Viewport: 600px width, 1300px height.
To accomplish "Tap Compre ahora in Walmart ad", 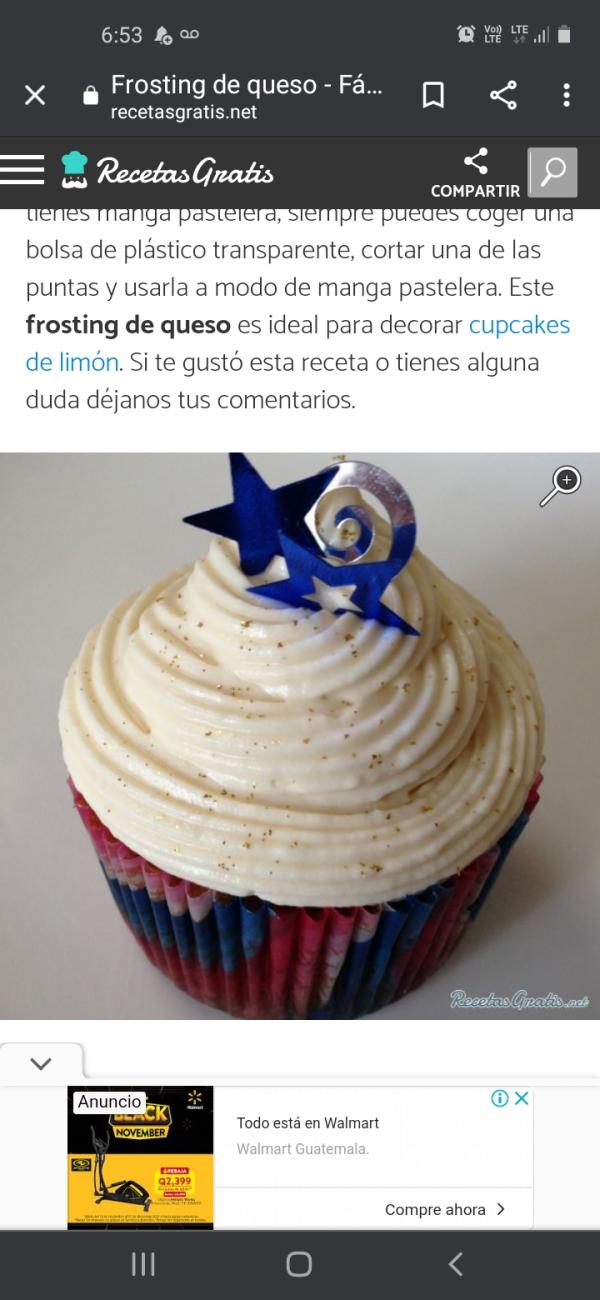I will (445, 1209).
